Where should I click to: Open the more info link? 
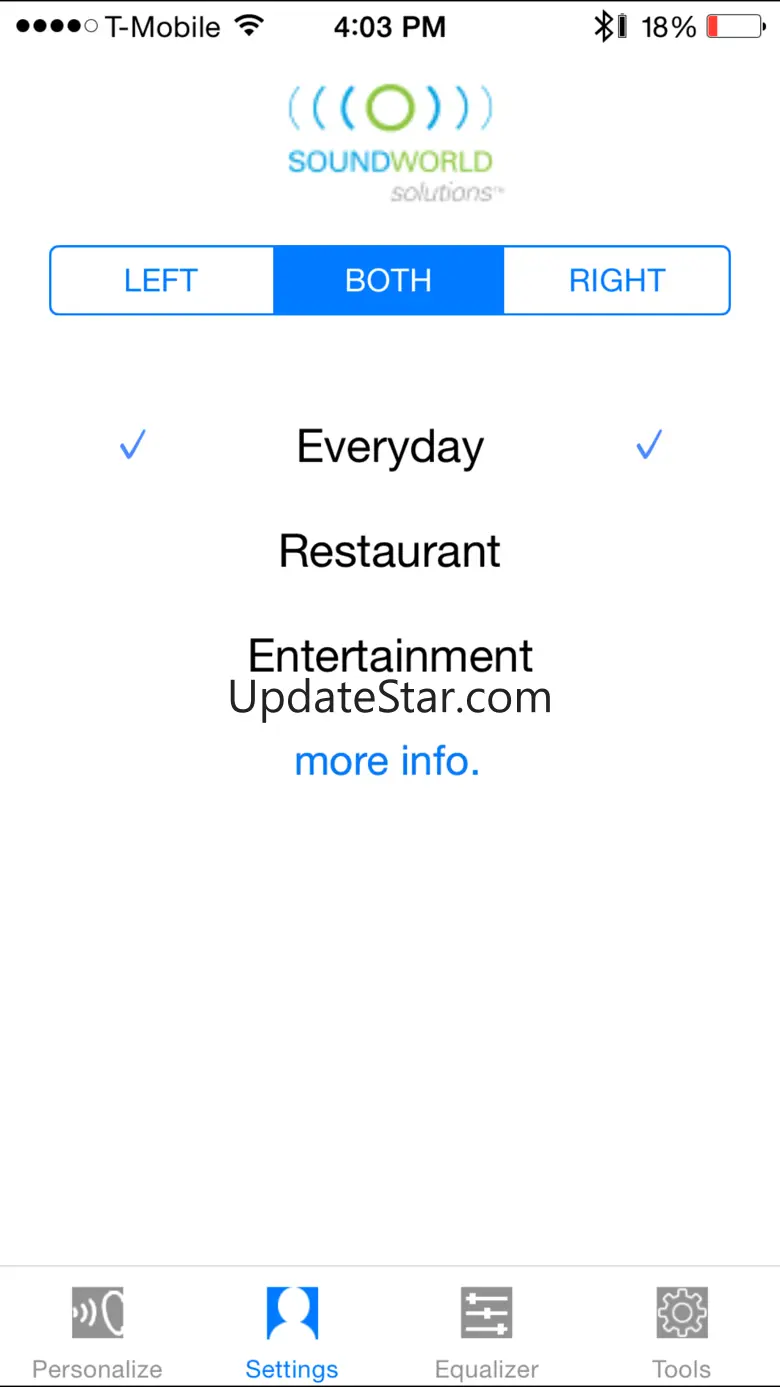coord(387,762)
